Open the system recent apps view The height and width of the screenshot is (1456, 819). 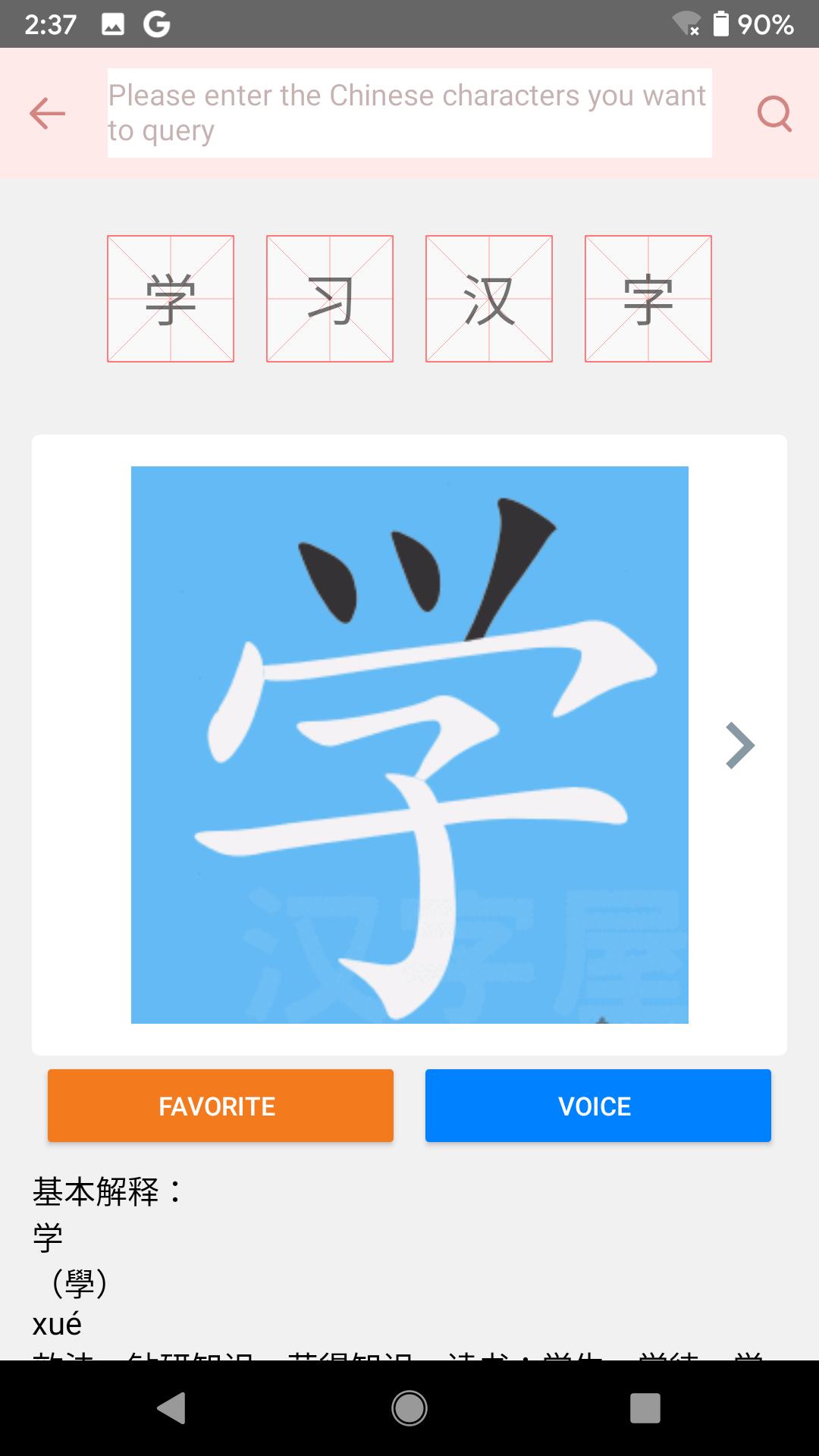(x=645, y=1408)
